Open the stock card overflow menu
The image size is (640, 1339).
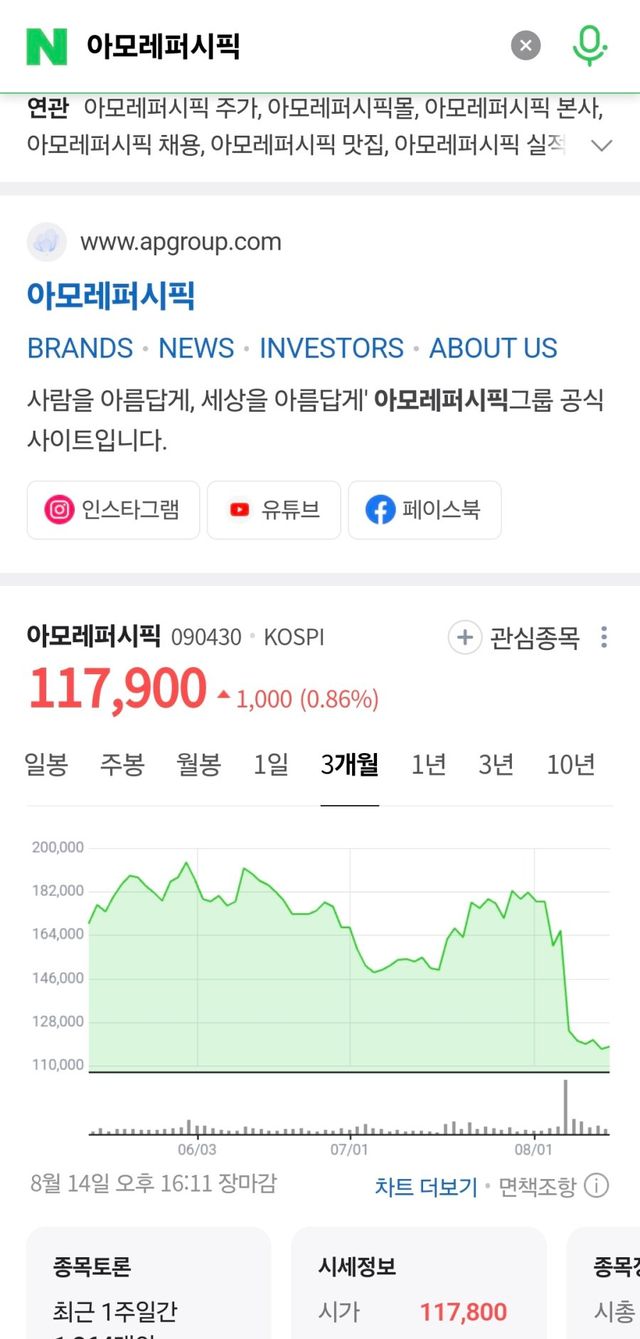604,637
